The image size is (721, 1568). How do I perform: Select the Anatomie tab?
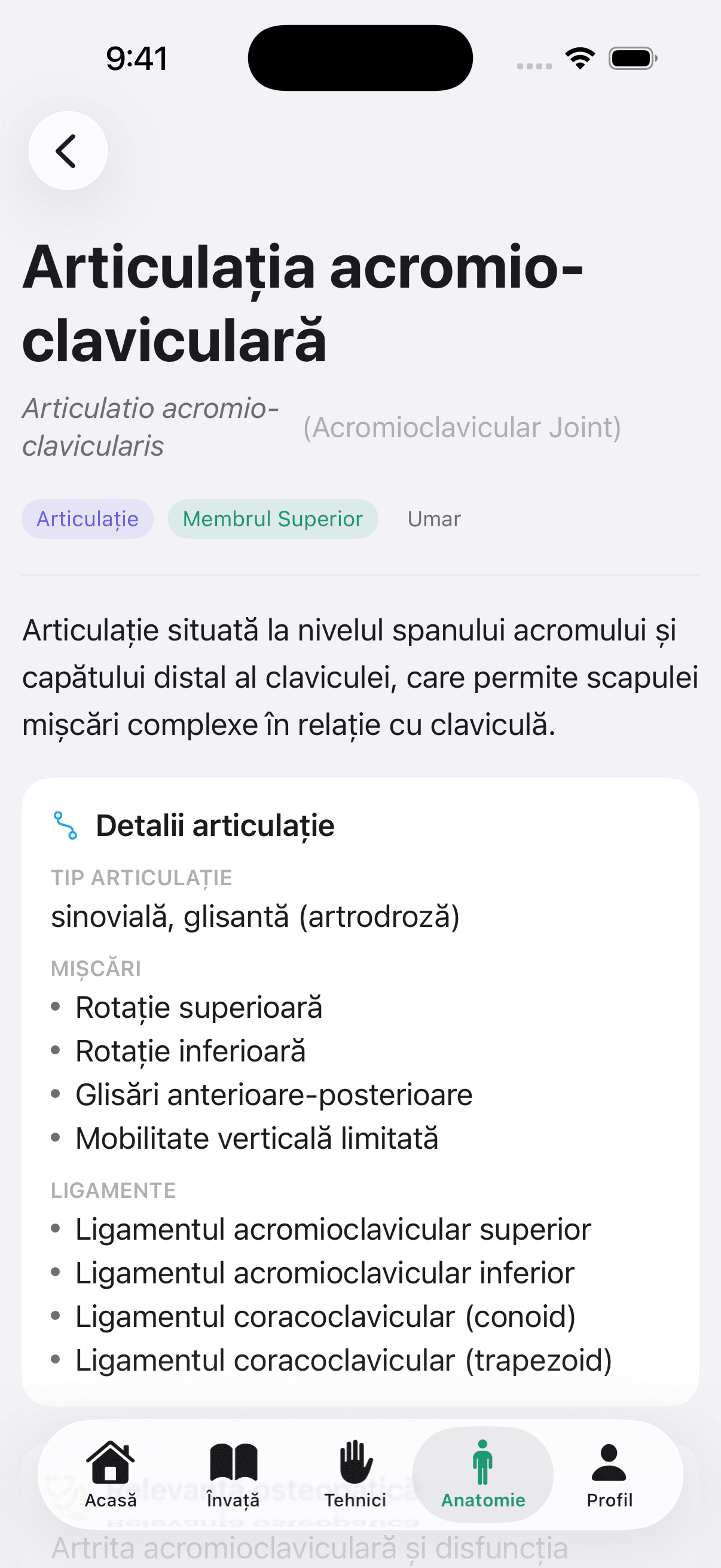tap(482, 1474)
